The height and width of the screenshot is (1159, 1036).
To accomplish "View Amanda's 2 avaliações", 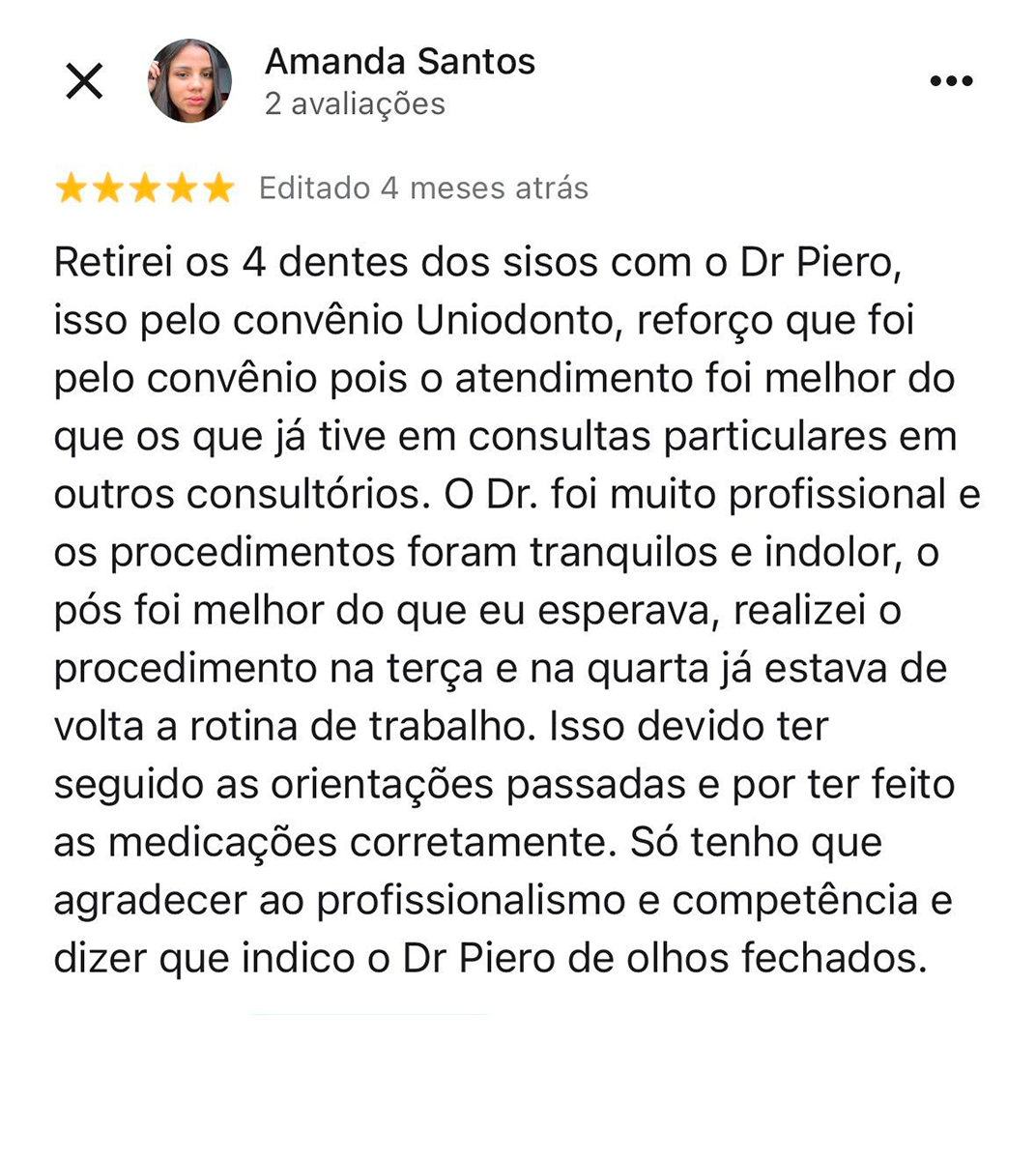I will (x=354, y=103).
